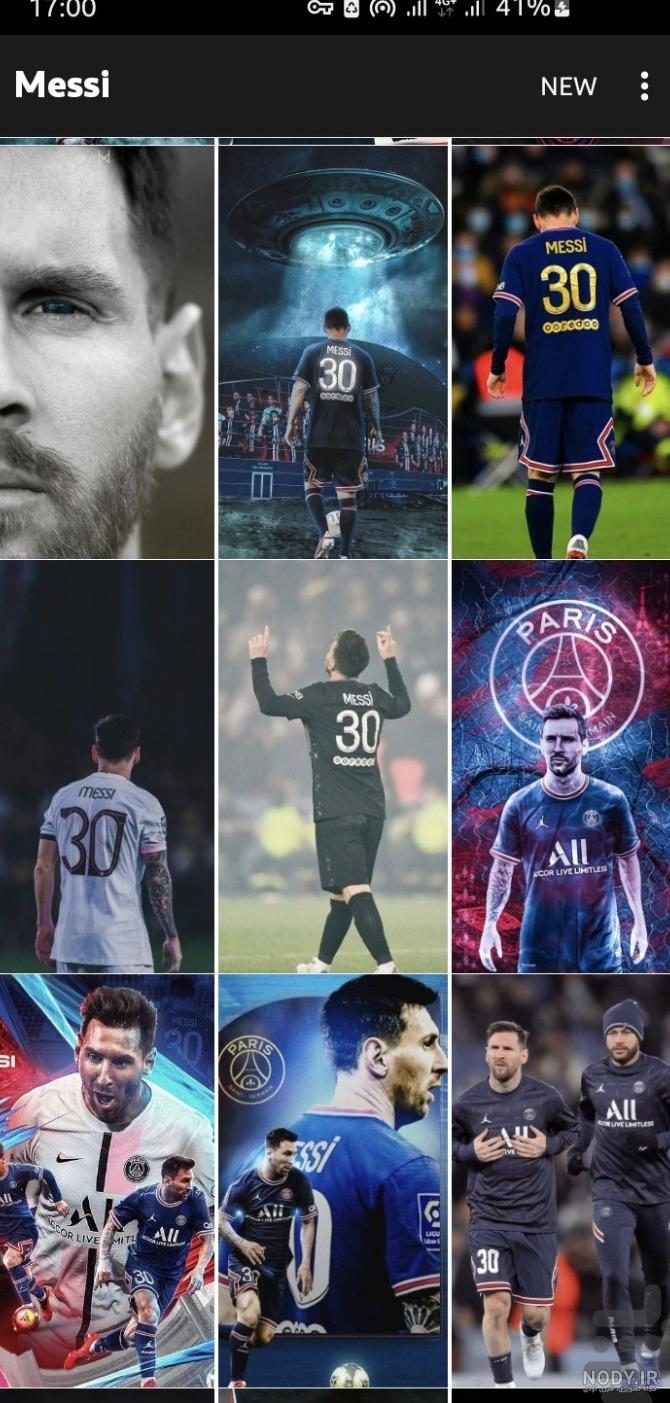Select the blue jersey with yellow 30 wallpaper
The height and width of the screenshot is (1403, 670).
(561, 352)
